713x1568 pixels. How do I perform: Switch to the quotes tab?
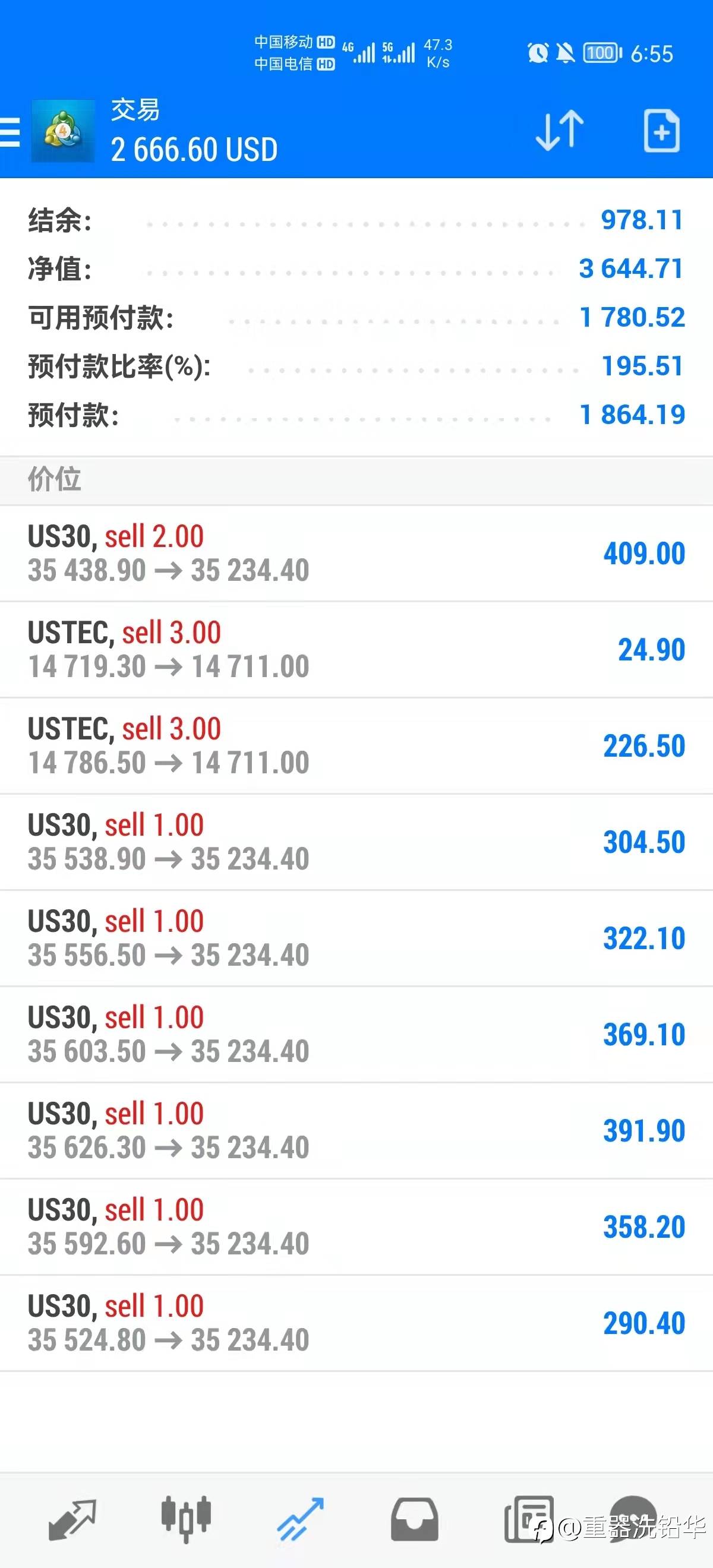point(72,1519)
